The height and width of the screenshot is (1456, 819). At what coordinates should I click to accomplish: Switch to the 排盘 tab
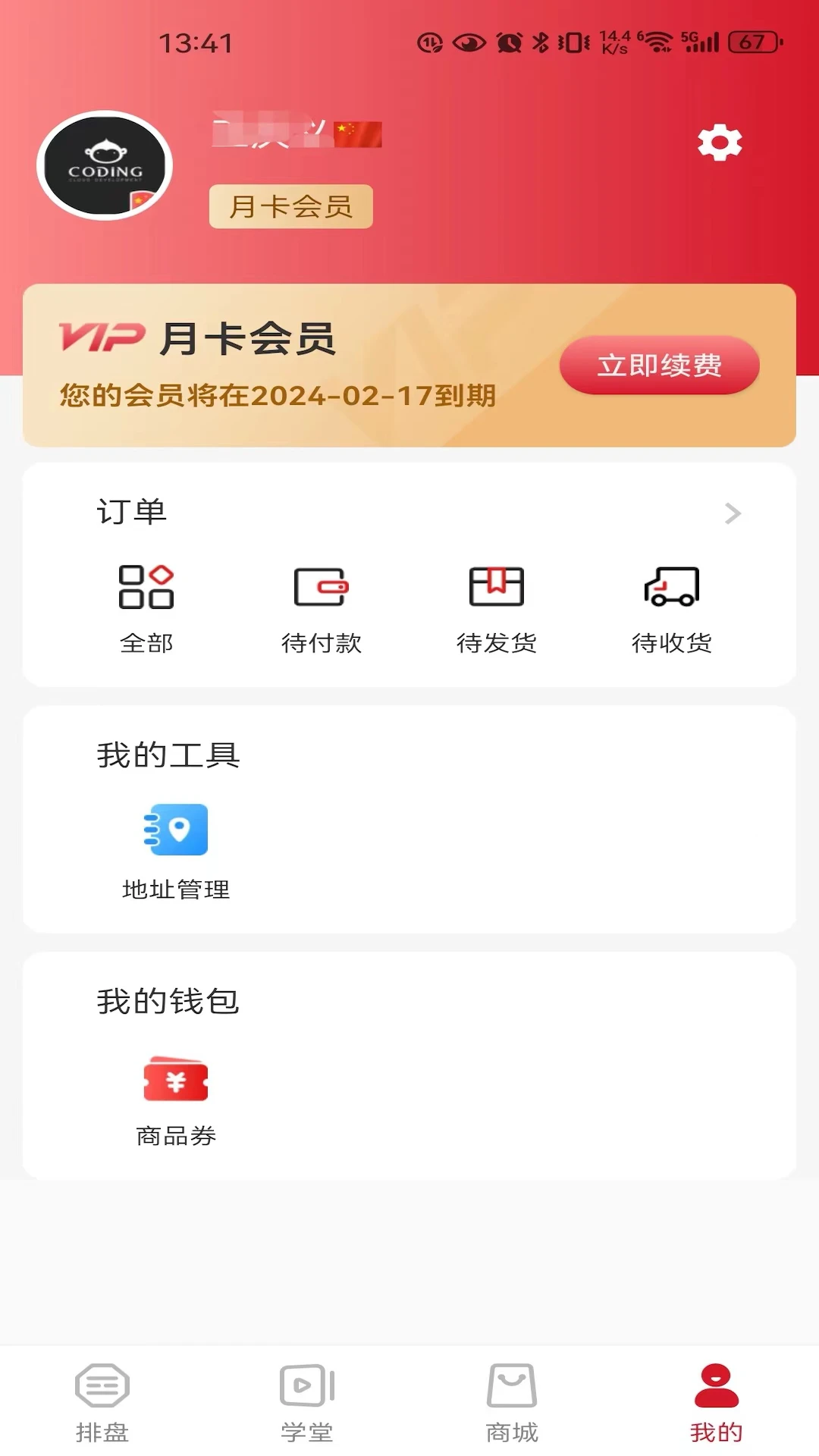[x=102, y=1401]
